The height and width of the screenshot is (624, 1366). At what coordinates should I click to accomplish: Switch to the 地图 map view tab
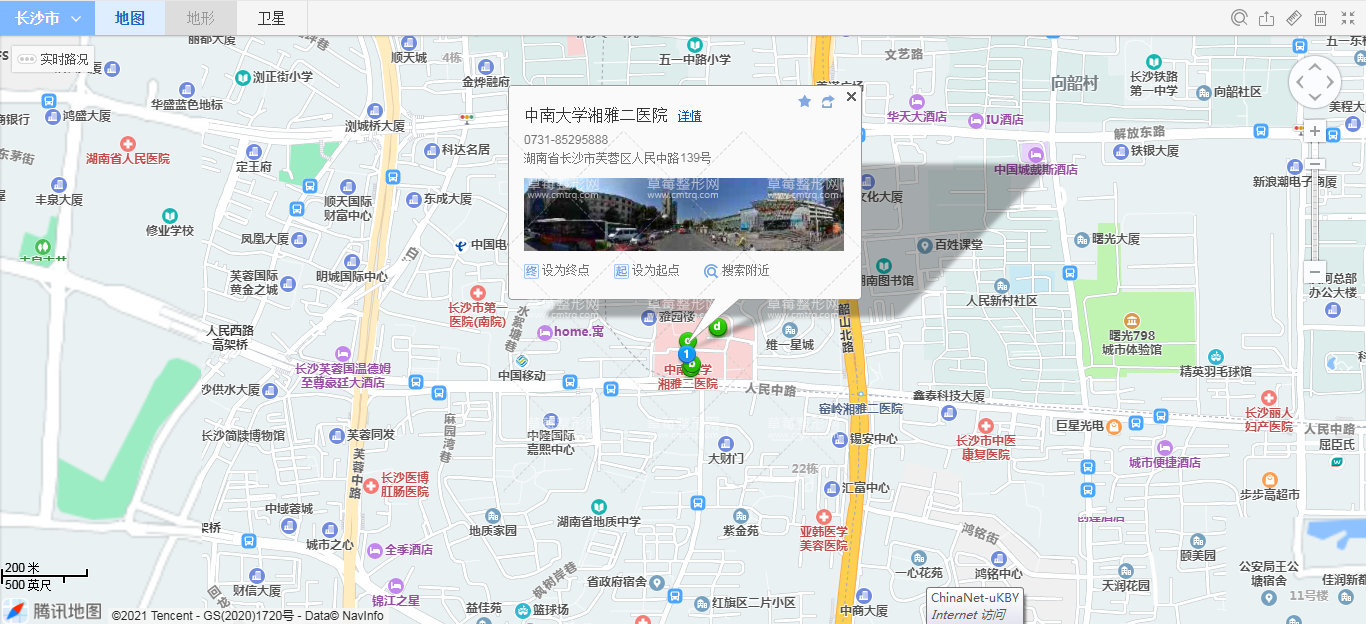pos(130,18)
